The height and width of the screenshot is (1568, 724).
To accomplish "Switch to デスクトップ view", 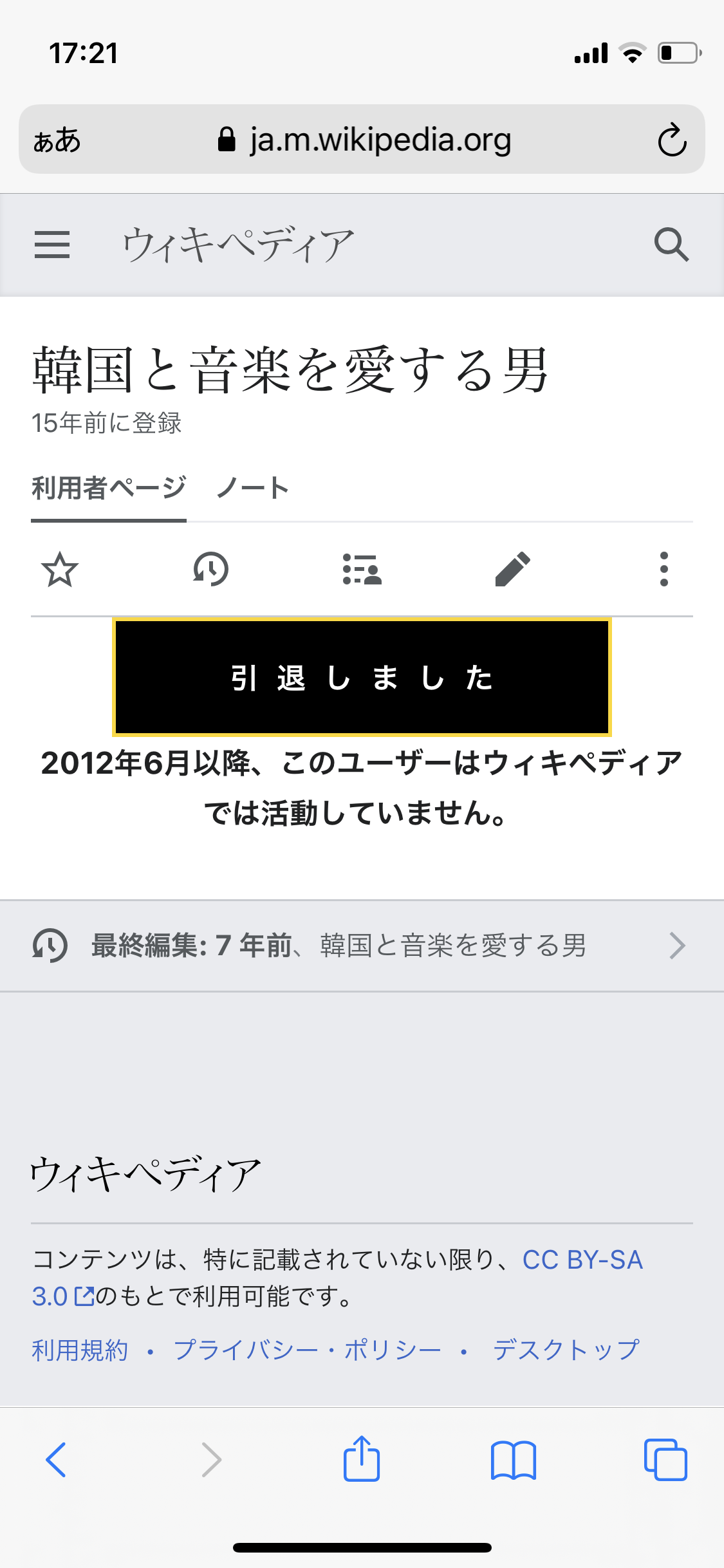I will (x=566, y=1350).
